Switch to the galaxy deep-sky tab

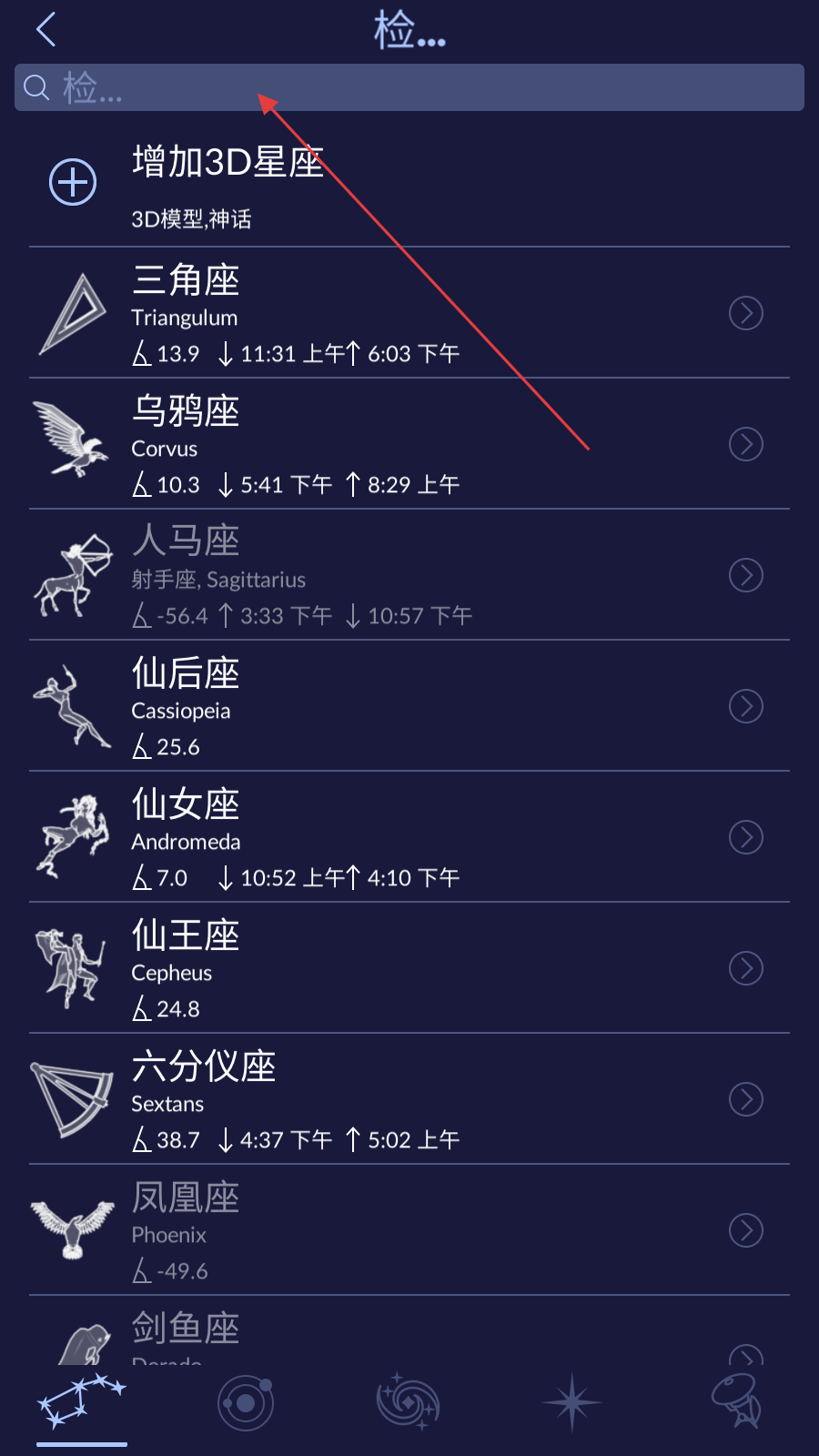(409, 1402)
